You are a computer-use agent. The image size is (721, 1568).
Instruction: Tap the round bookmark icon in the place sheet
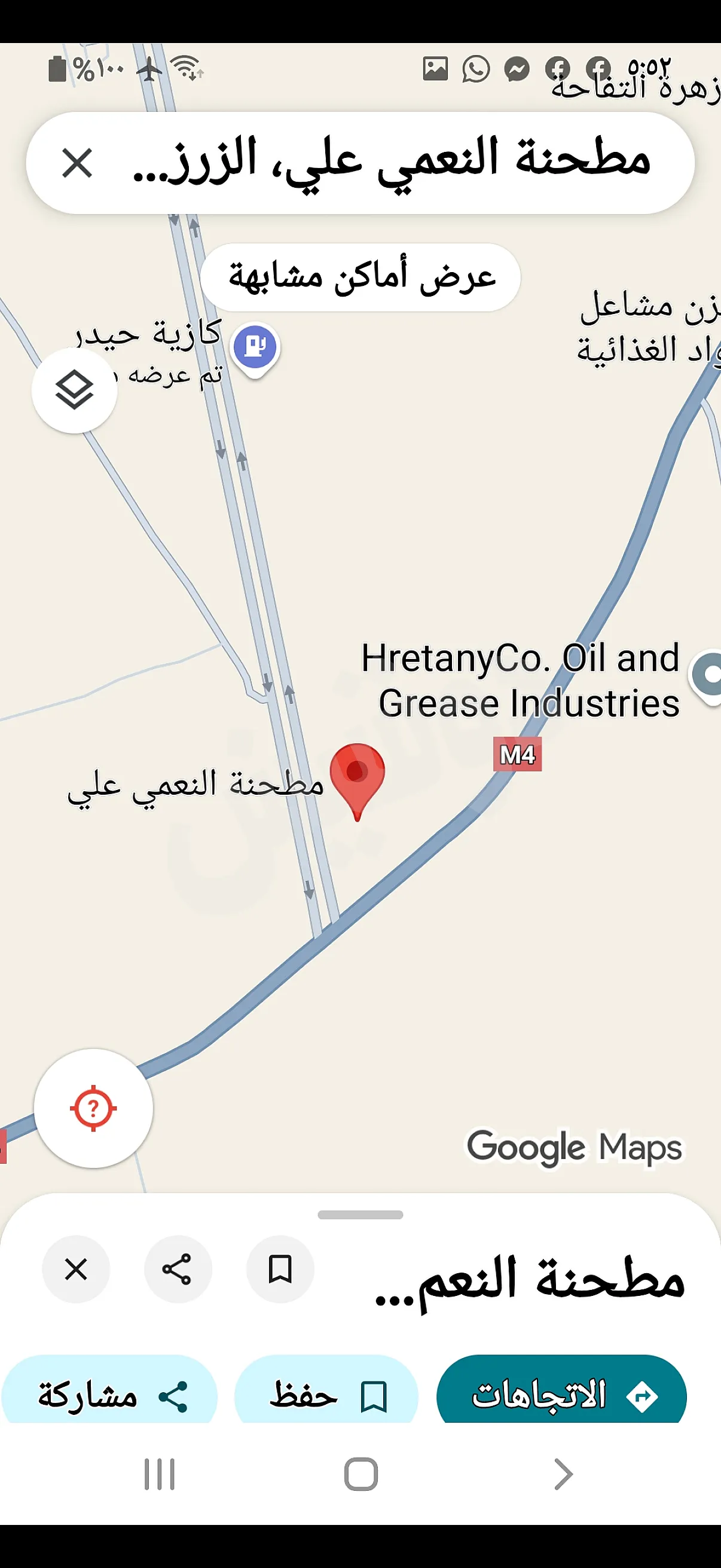pos(280,1270)
